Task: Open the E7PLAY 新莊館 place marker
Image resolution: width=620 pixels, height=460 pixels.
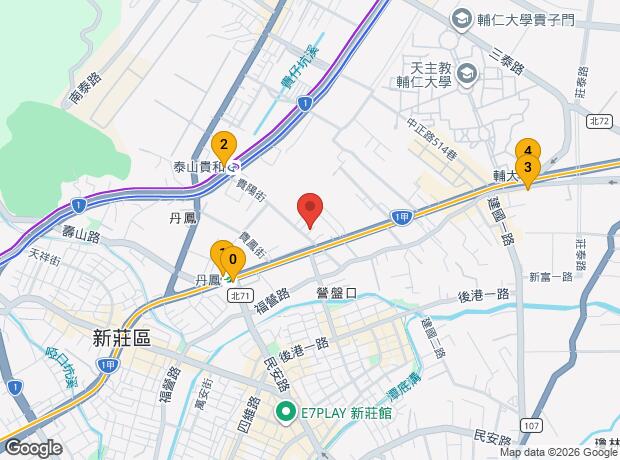Action: 285,411
